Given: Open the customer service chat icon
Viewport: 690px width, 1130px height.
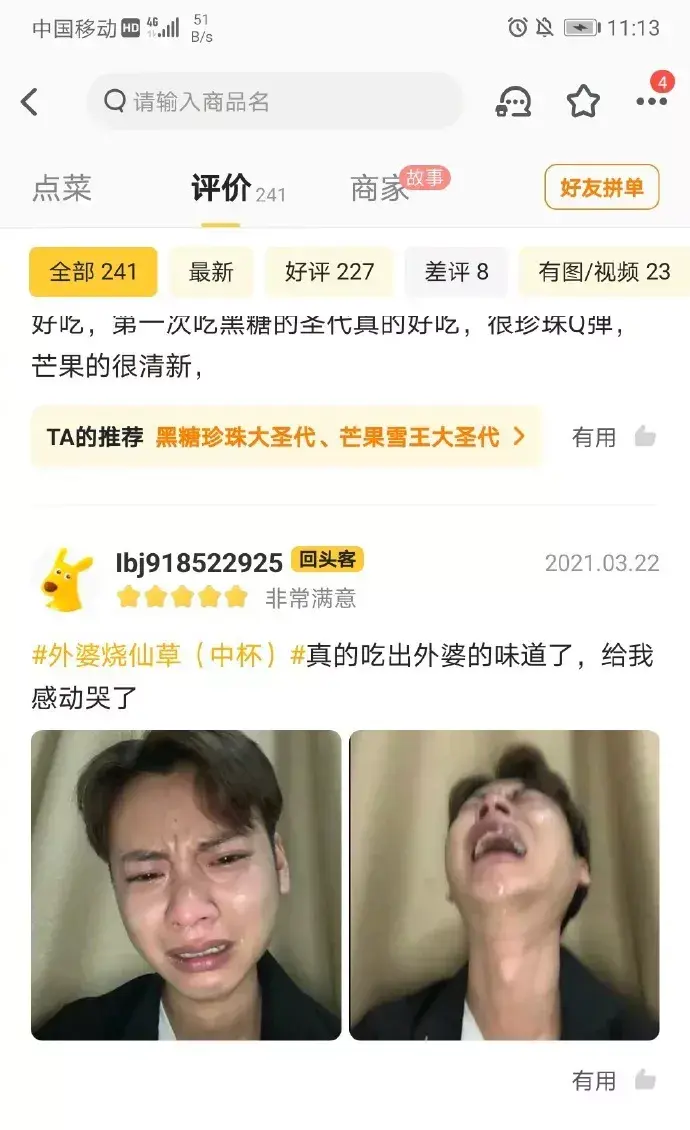Looking at the screenshot, I should (514, 101).
